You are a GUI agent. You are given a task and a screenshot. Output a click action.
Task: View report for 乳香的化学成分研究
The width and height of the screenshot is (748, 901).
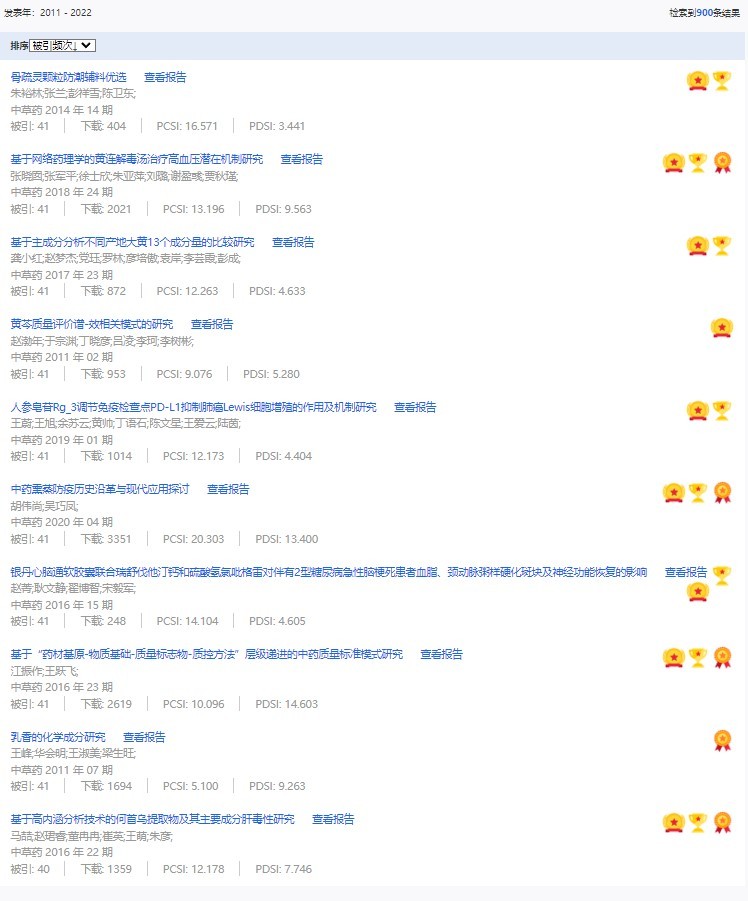pos(144,737)
